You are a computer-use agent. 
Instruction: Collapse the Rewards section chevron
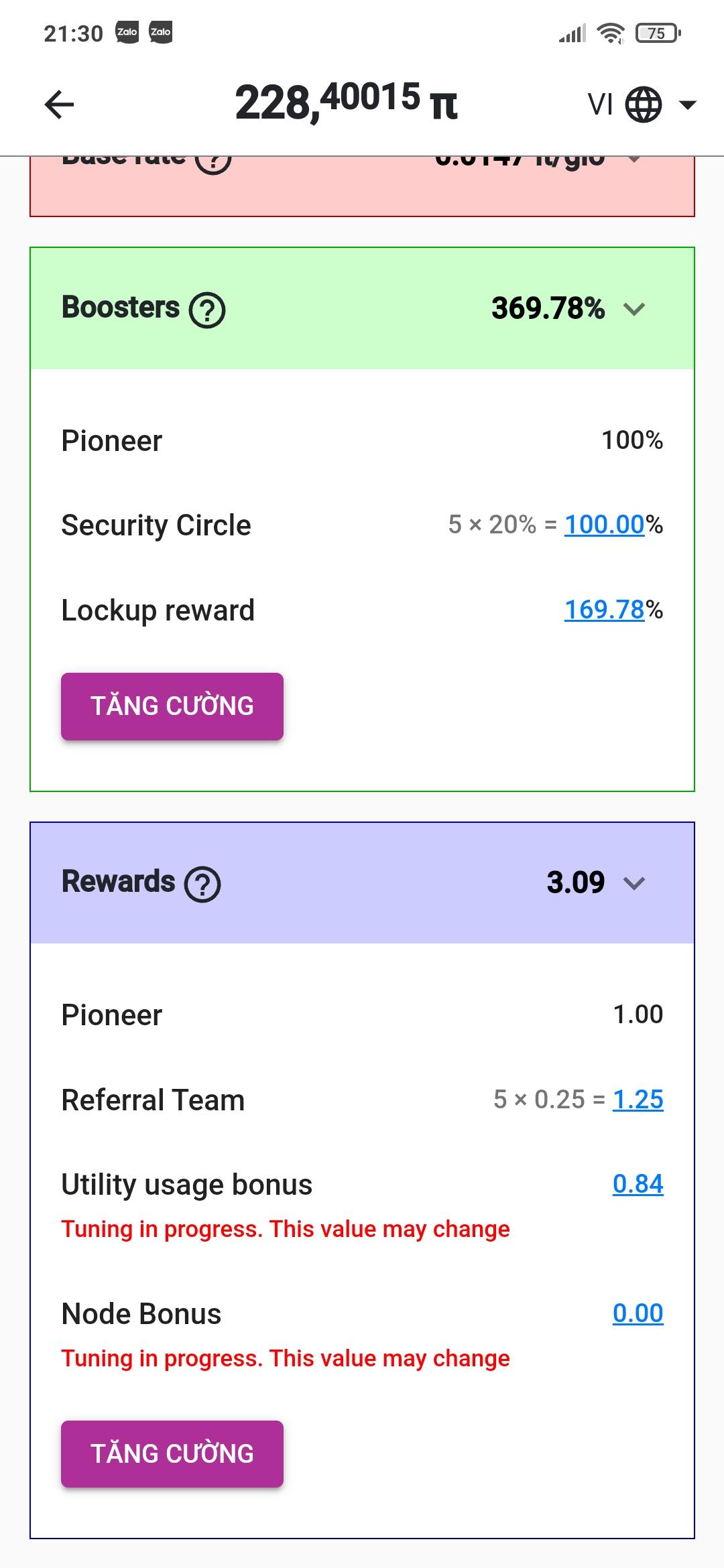click(x=633, y=883)
